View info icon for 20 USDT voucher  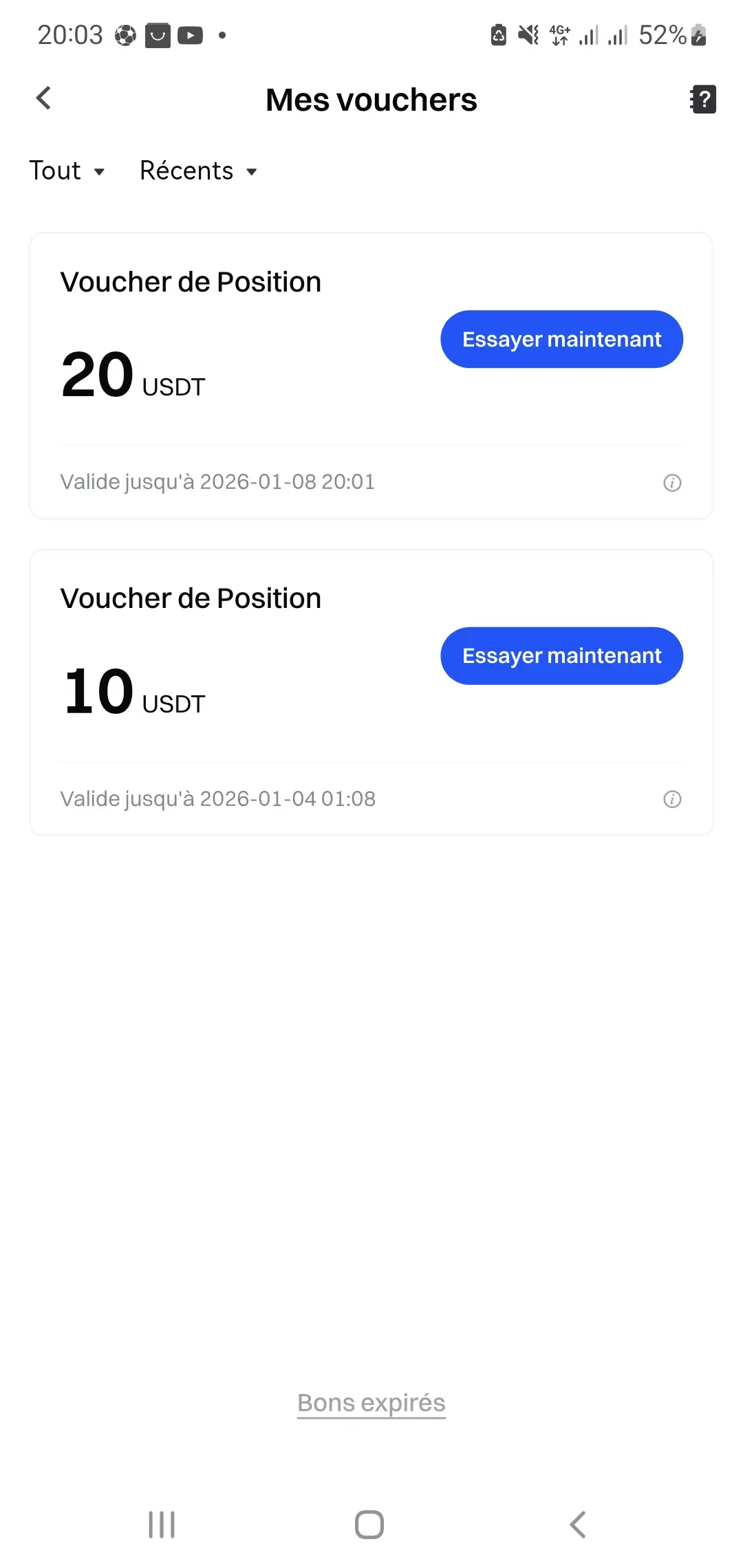(x=672, y=483)
